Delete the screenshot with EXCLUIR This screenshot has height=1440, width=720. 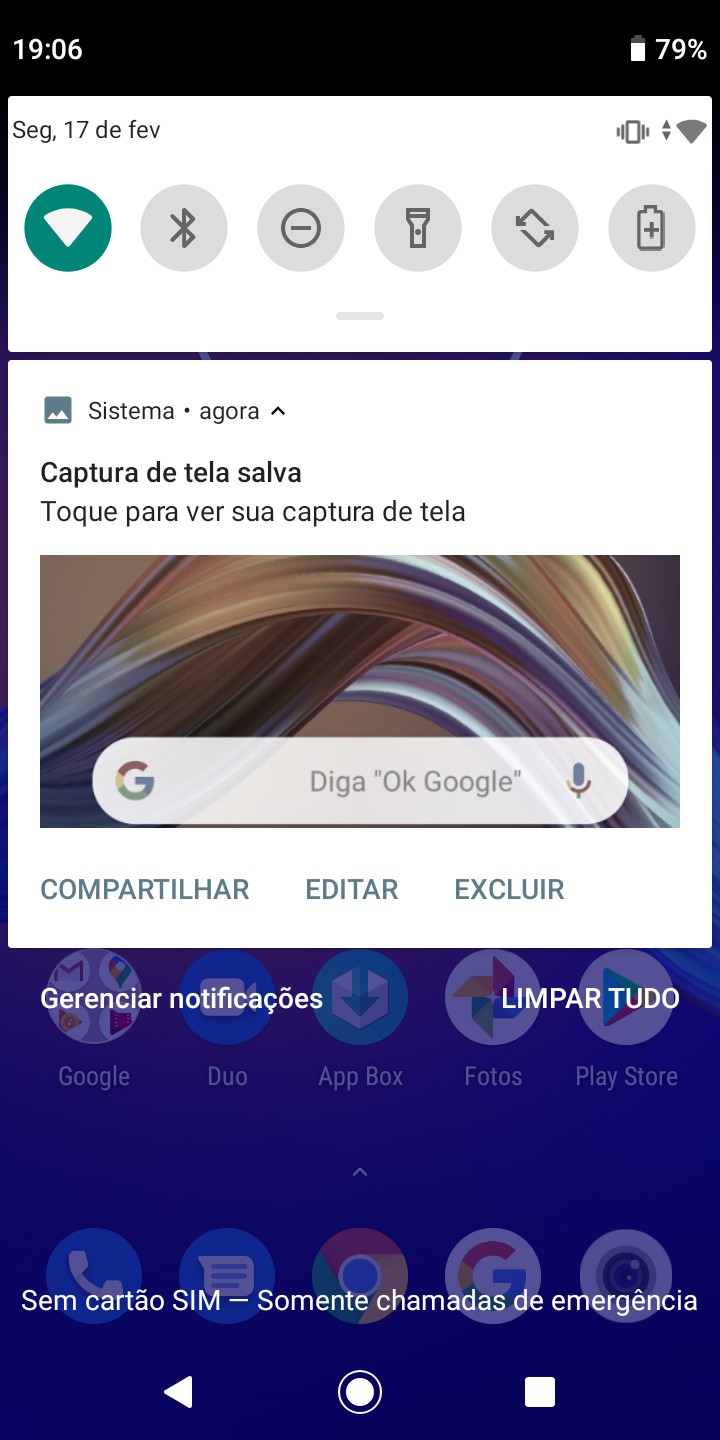(509, 889)
